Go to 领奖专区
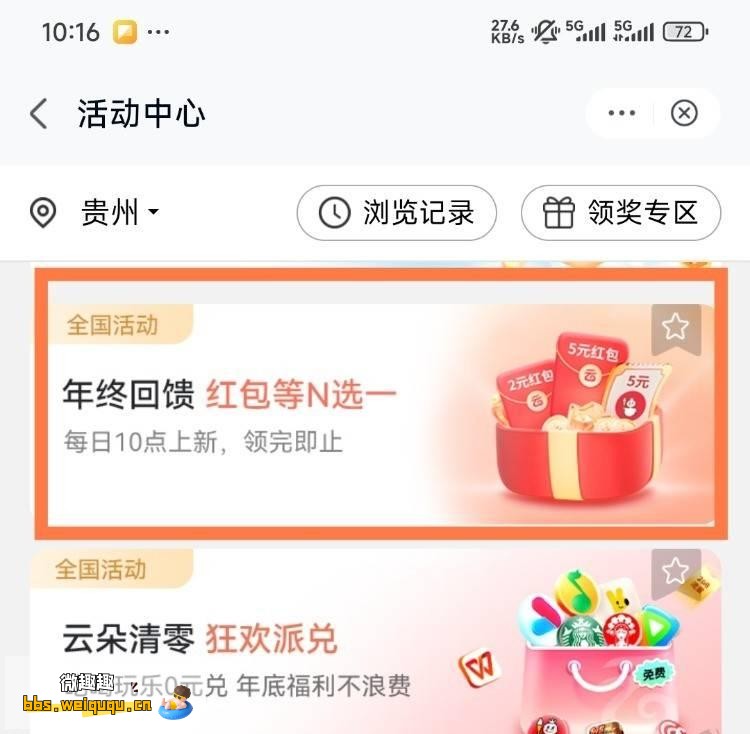This screenshot has width=750, height=734. tap(620, 212)
